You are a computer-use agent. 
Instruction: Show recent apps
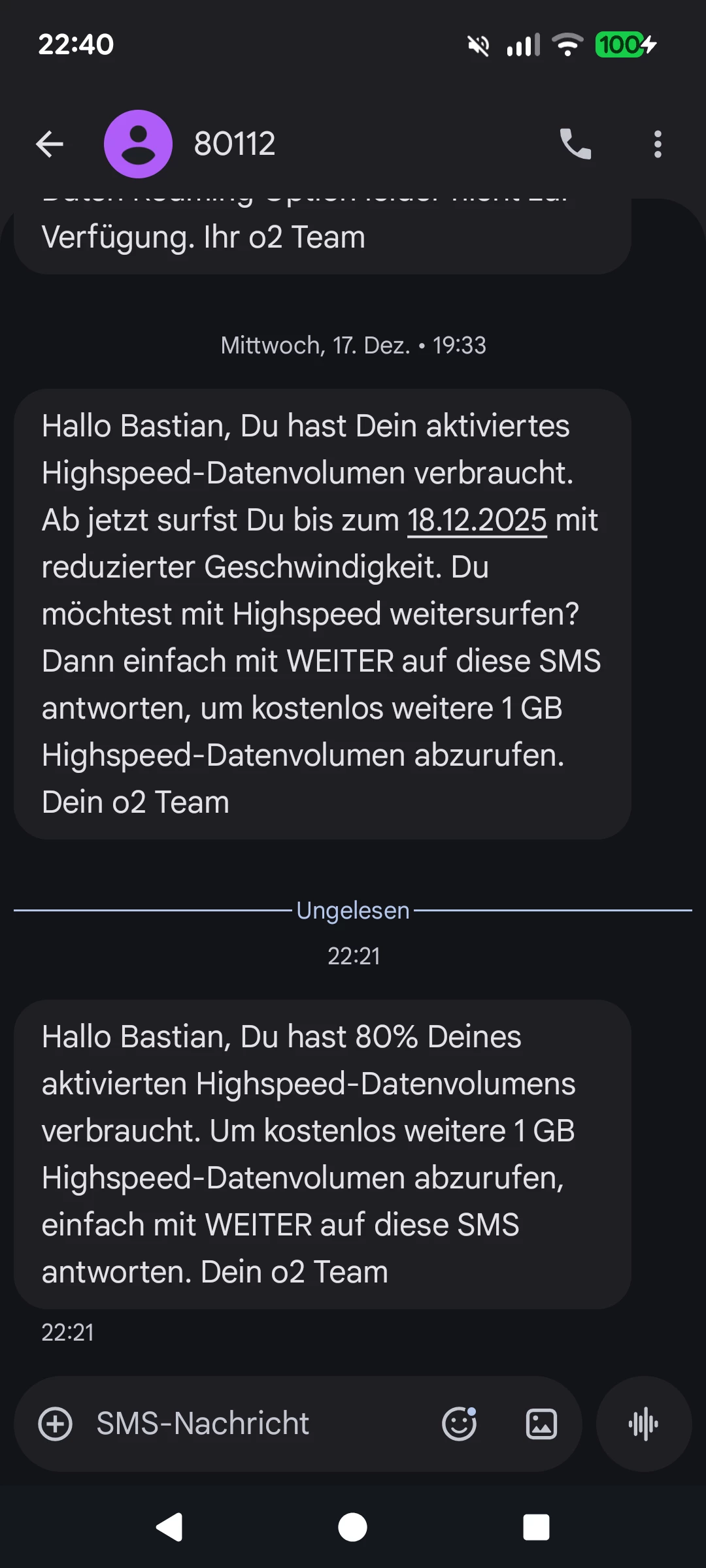[536, 1527]
